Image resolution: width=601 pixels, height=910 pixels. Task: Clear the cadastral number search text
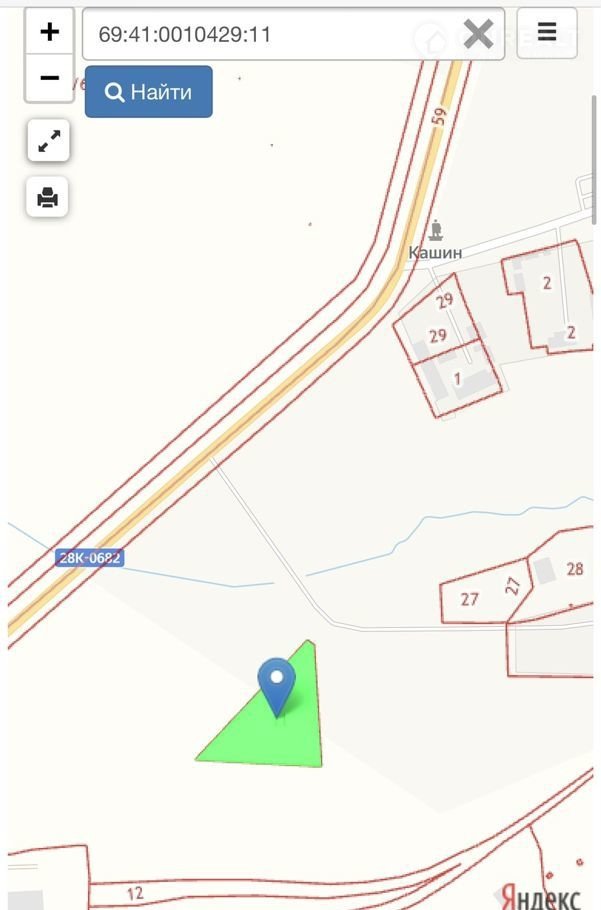(478, 35)
